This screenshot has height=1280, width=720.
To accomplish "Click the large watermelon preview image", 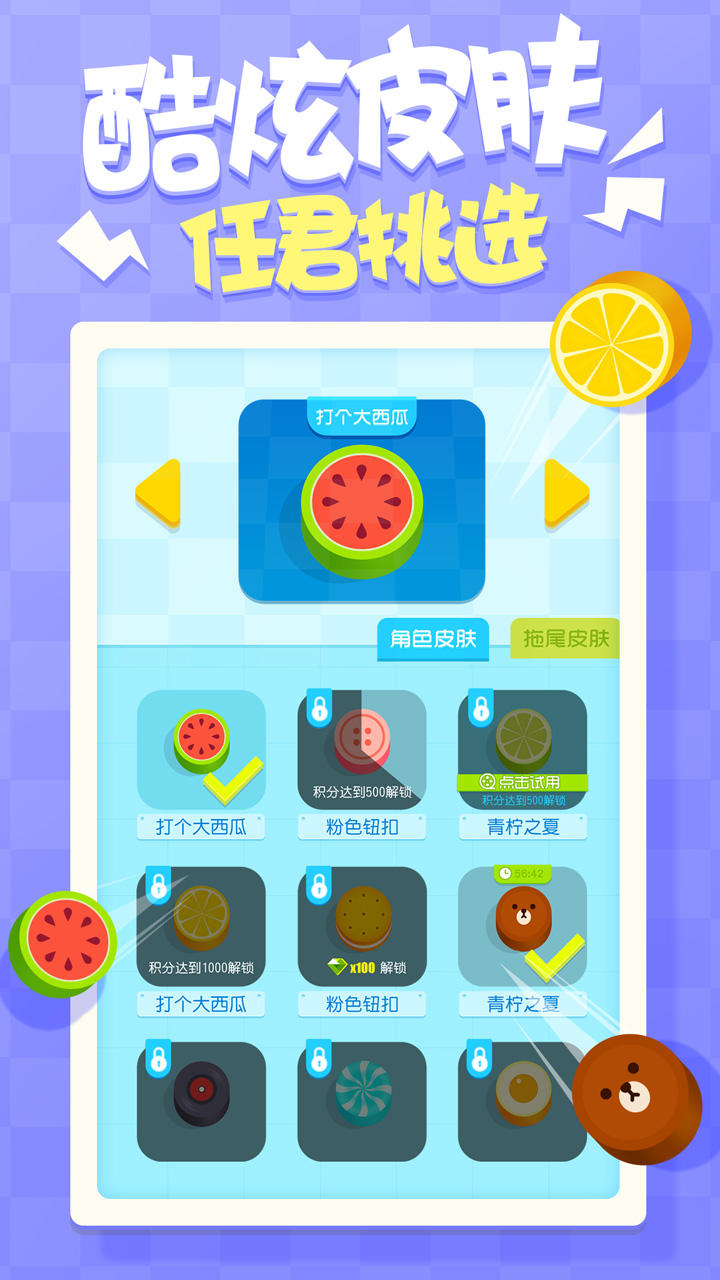I will click(360, 500).
